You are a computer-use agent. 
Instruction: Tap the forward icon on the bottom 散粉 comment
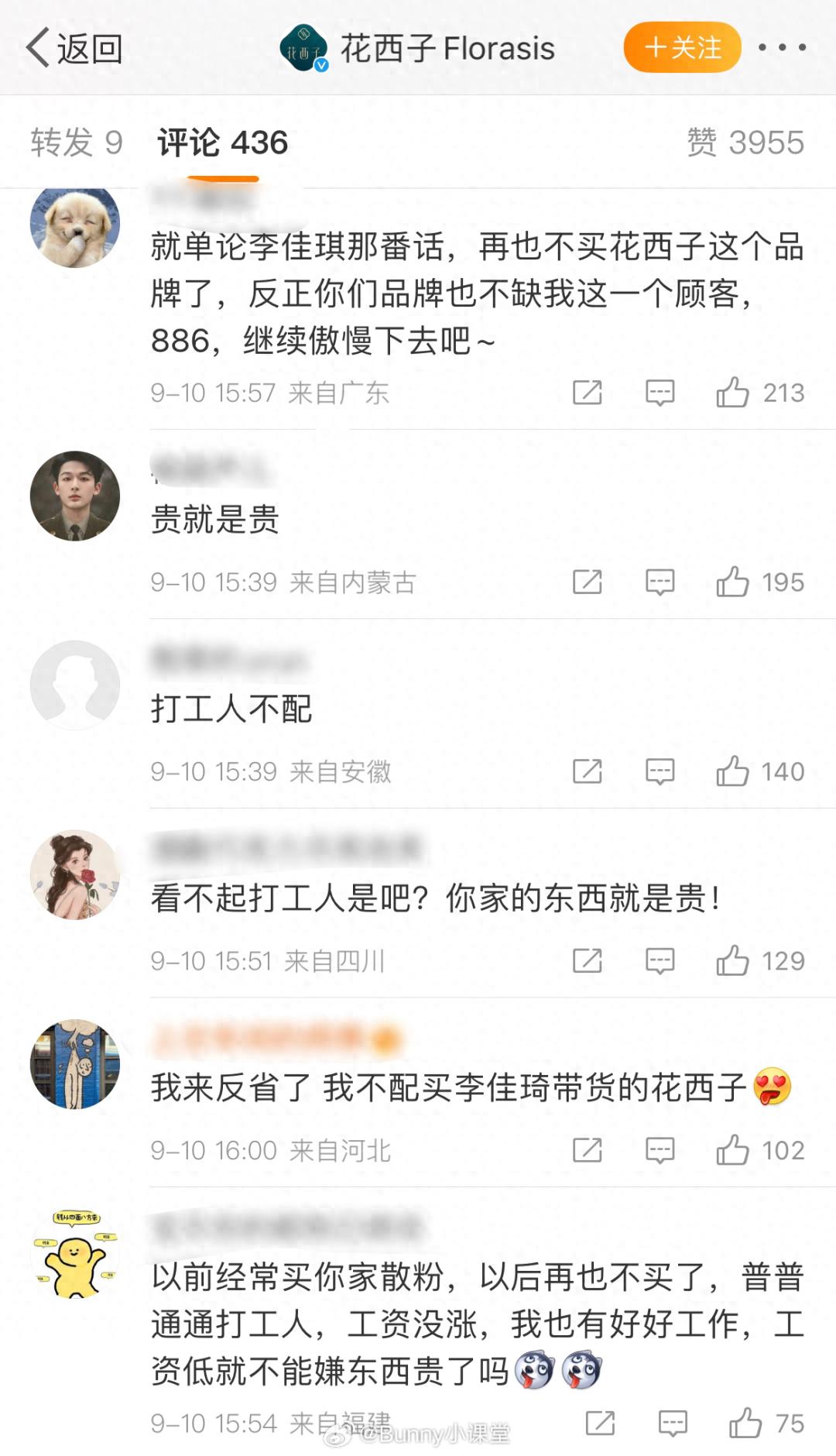(598, 1423)
